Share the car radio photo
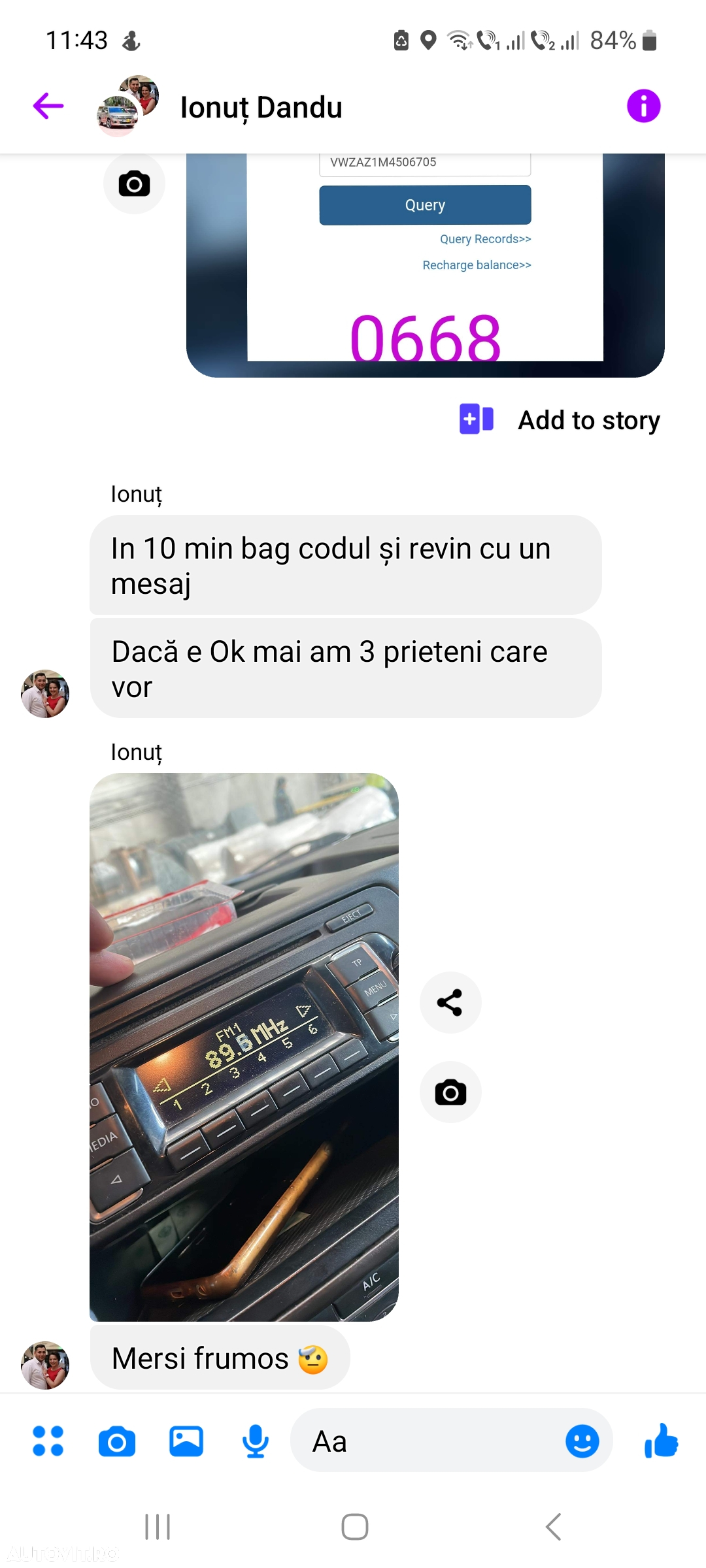This screenshot has height=1568, width=706. [x=450, y=1002]
